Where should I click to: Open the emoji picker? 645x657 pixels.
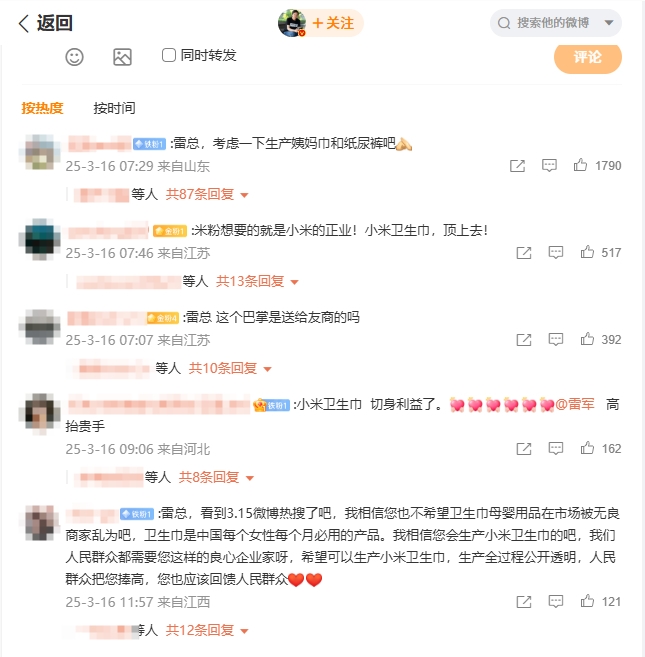74,57
